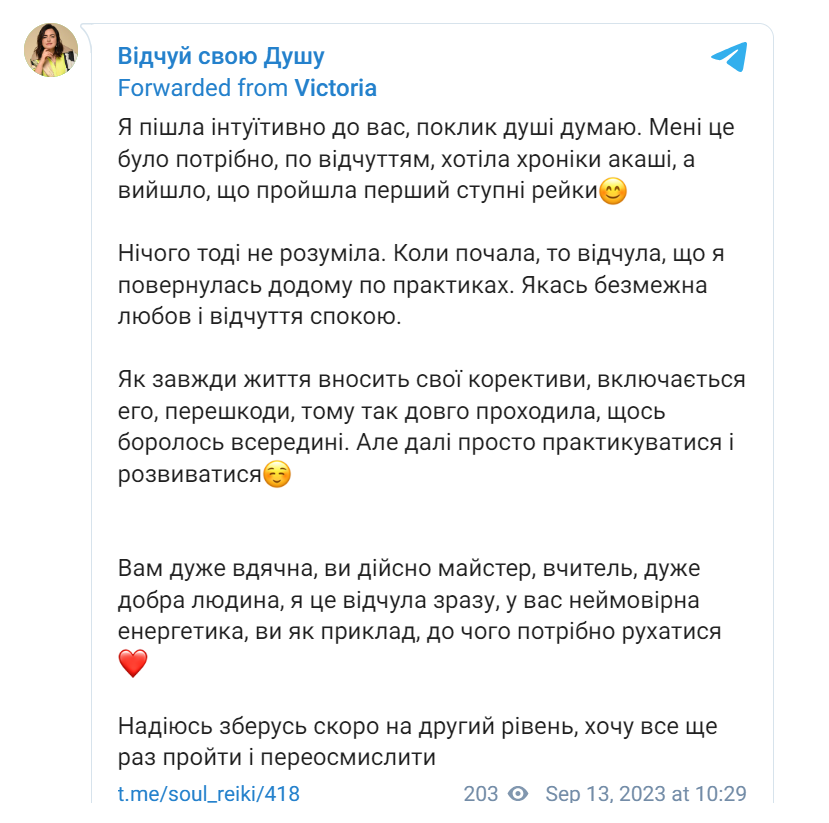Screen dimensions: 829x823
Task: Open the channel avatar picture
Action: tap(51, 51)
